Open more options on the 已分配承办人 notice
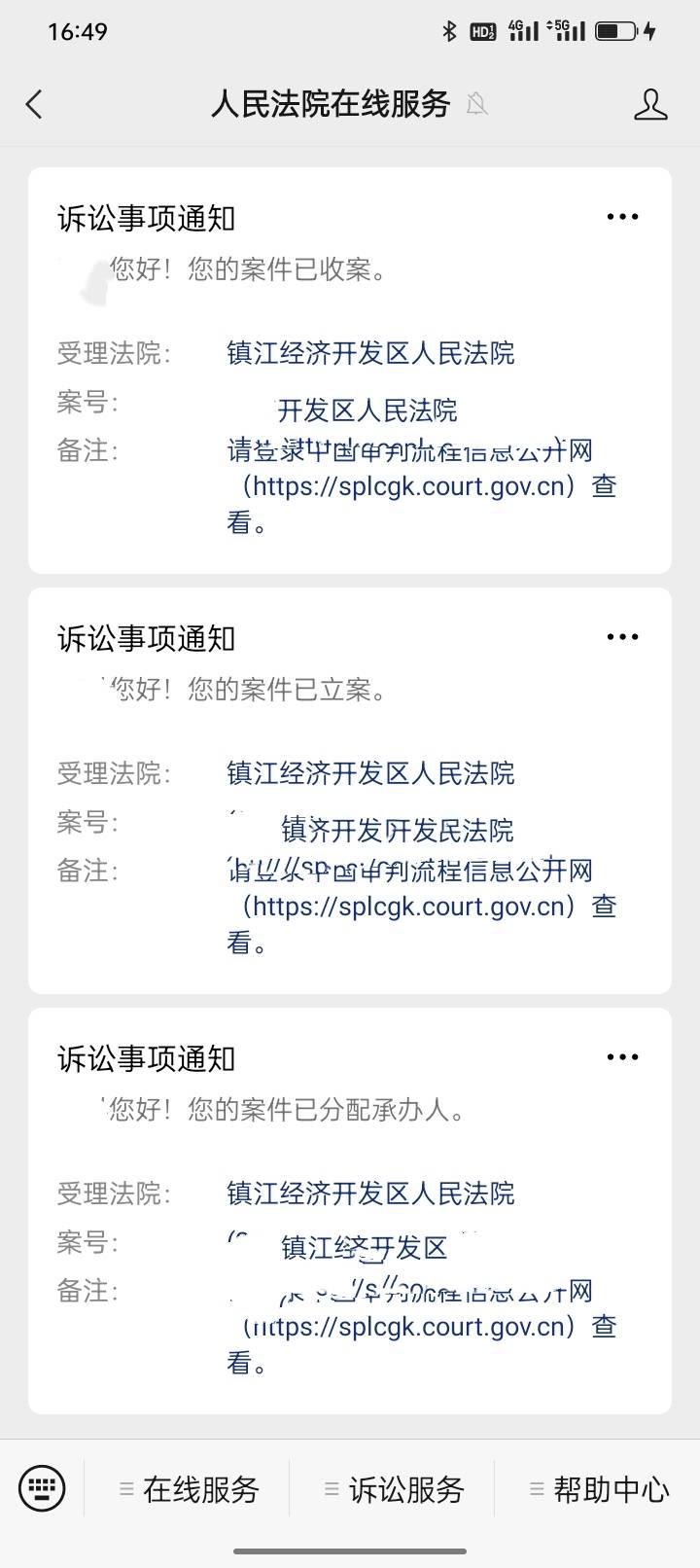The height and width of the screenshot is (1568, 700). 622,1057
